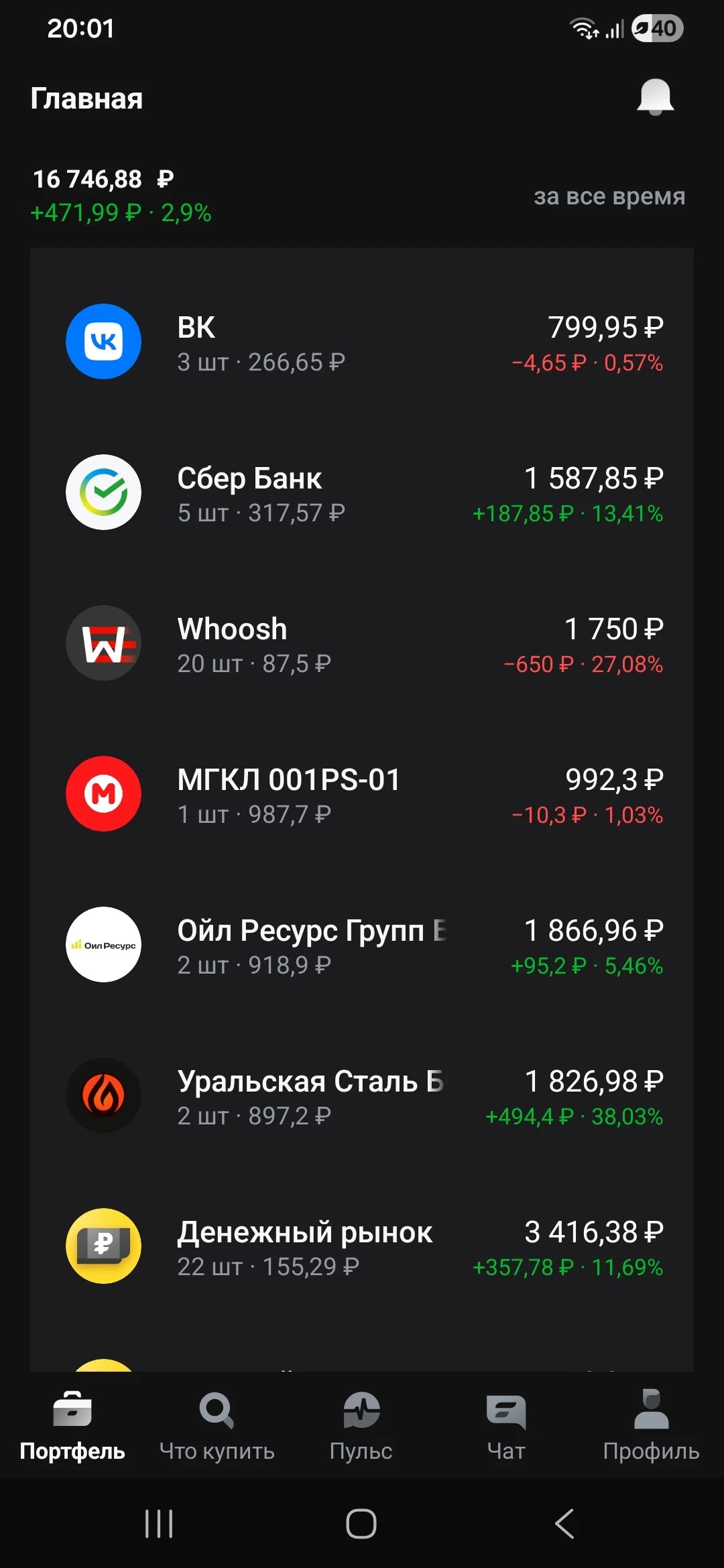Switch to the Что купить tab
The width and height of the screenshot is (724, 1568).
(x=217, y=1425)
